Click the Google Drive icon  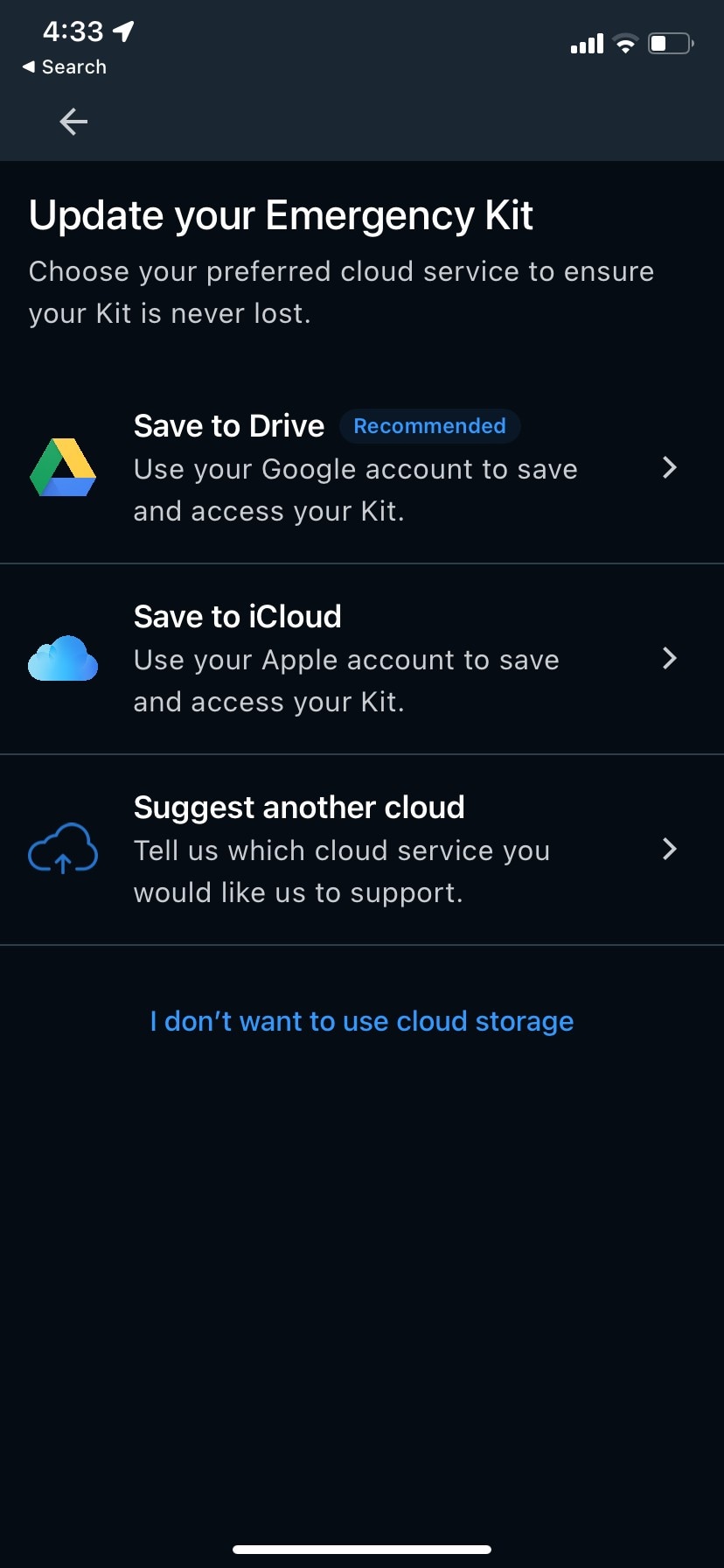(62, 468)
